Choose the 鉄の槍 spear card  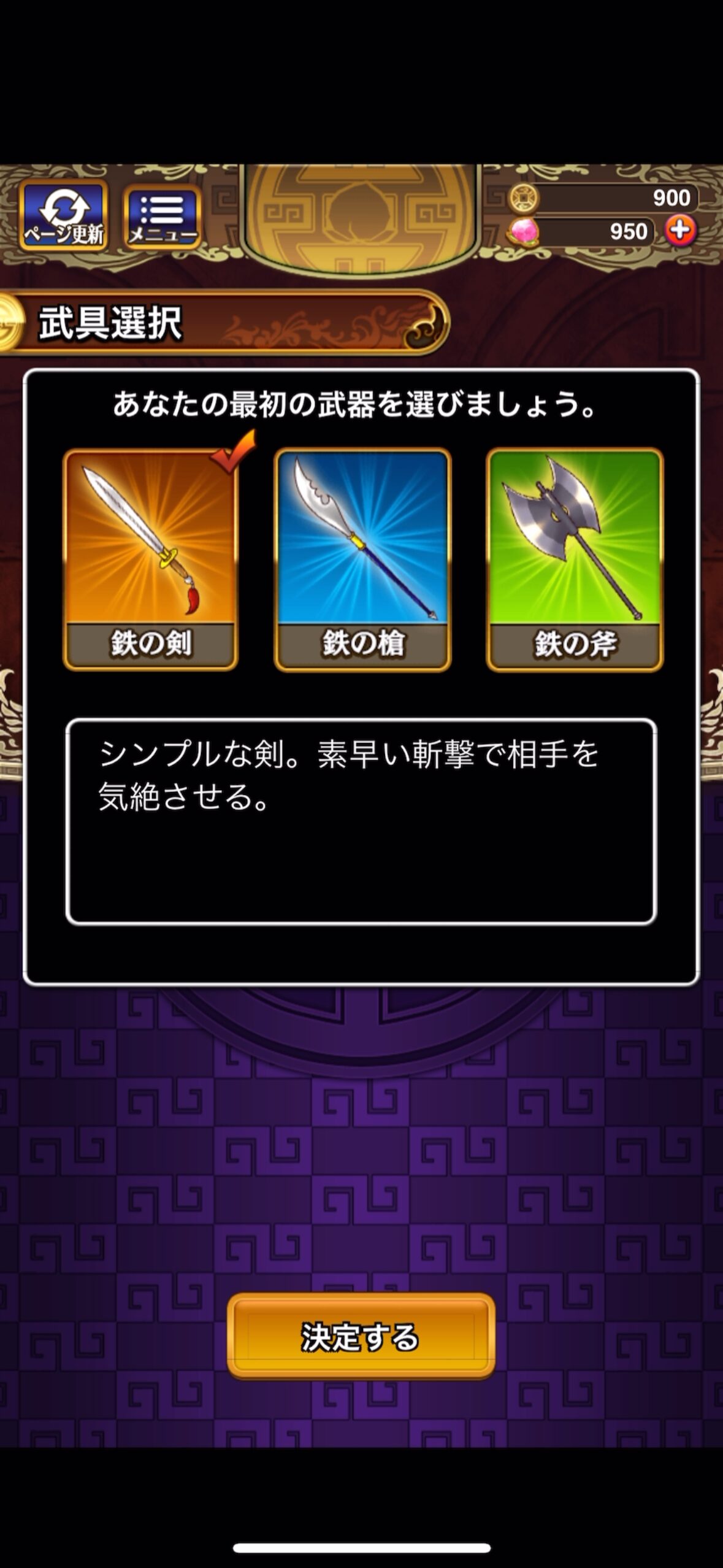click(362, 559)
